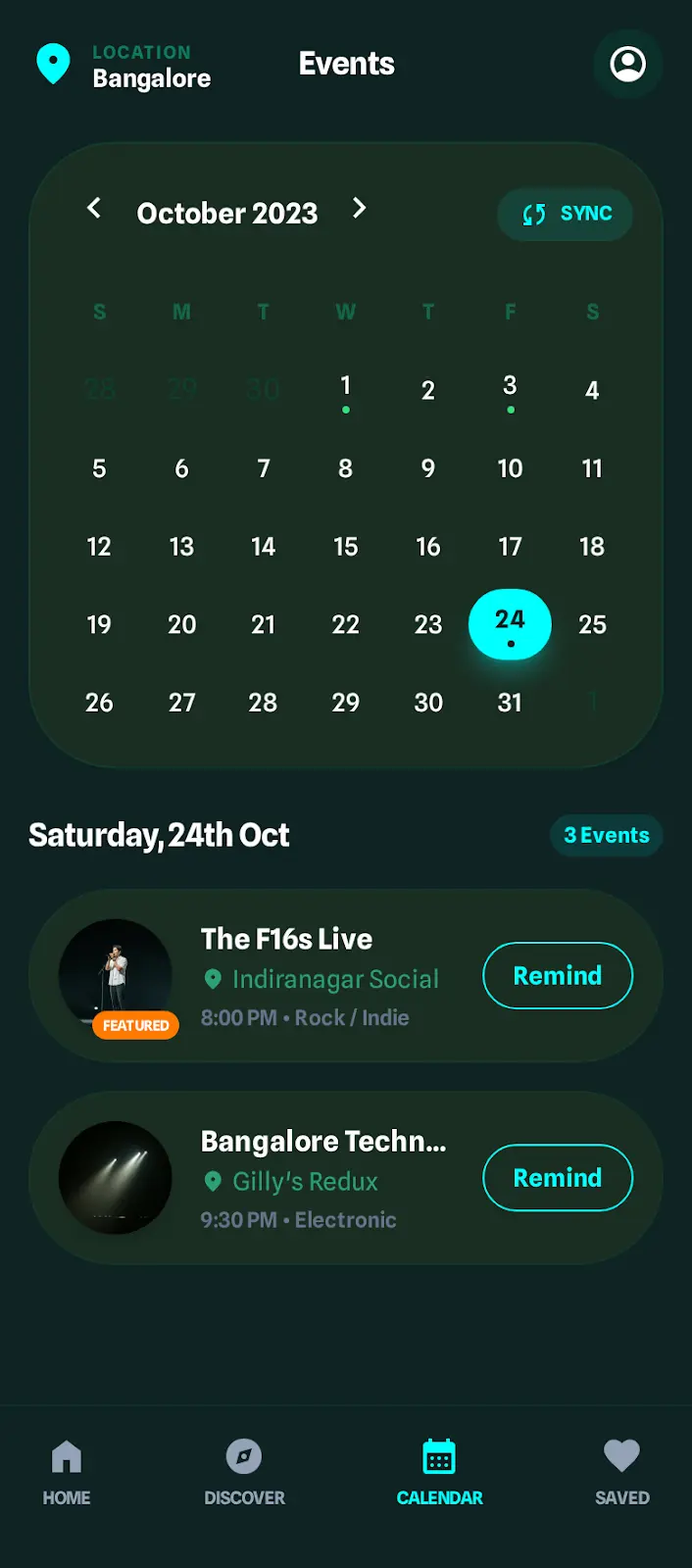Select October 1 on the calendar
Screen dimensions: 692x1568
point(345,389)
